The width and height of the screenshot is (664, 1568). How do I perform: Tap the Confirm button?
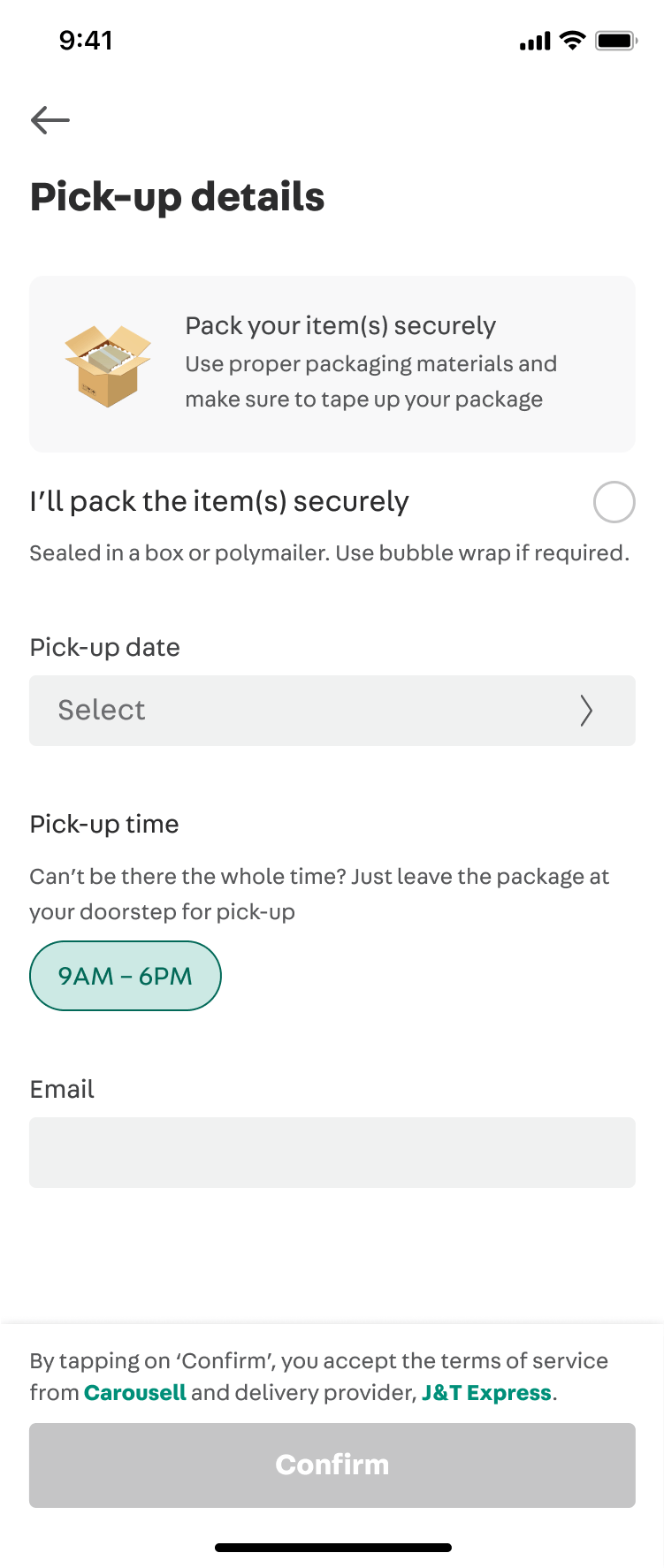coord(332,1465)
